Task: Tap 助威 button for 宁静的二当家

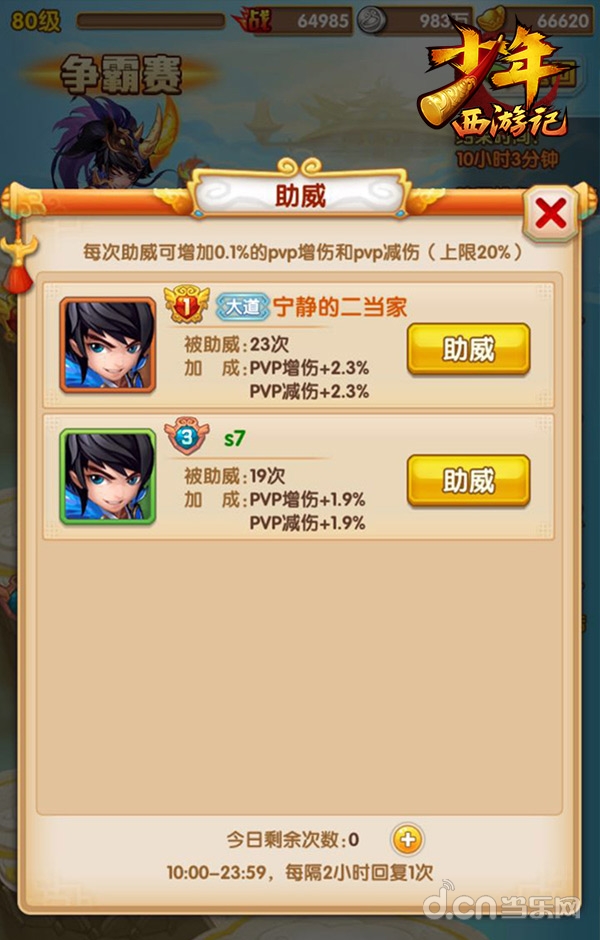Action: coord(468,349)
